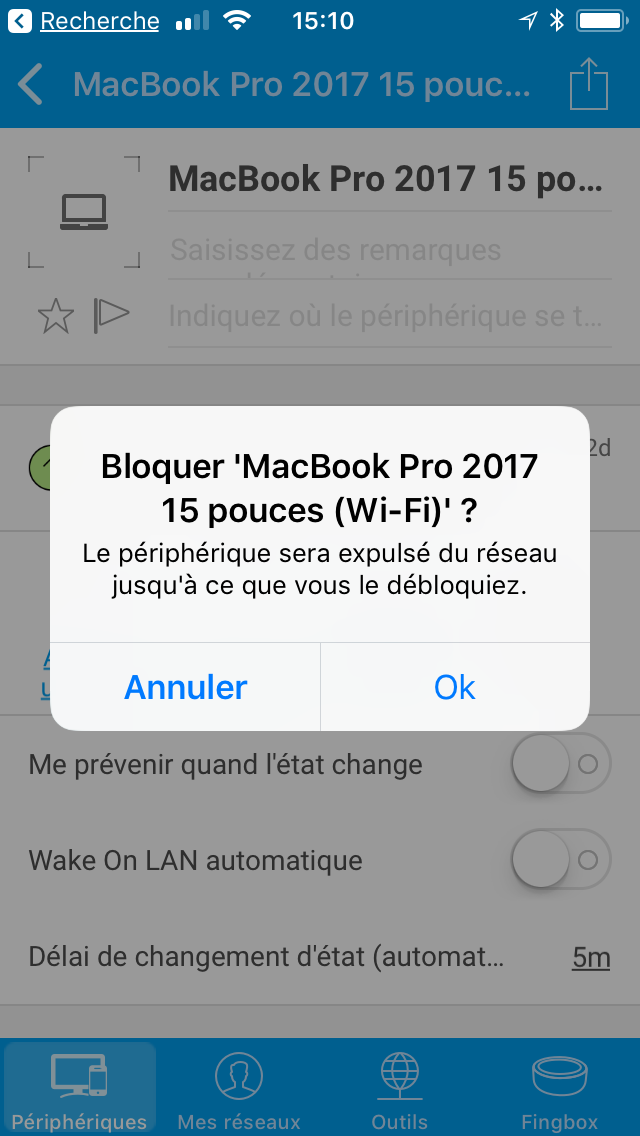Confirm blocking with Ok
This screenshot has width=640, height=1136.
point(455,687)
